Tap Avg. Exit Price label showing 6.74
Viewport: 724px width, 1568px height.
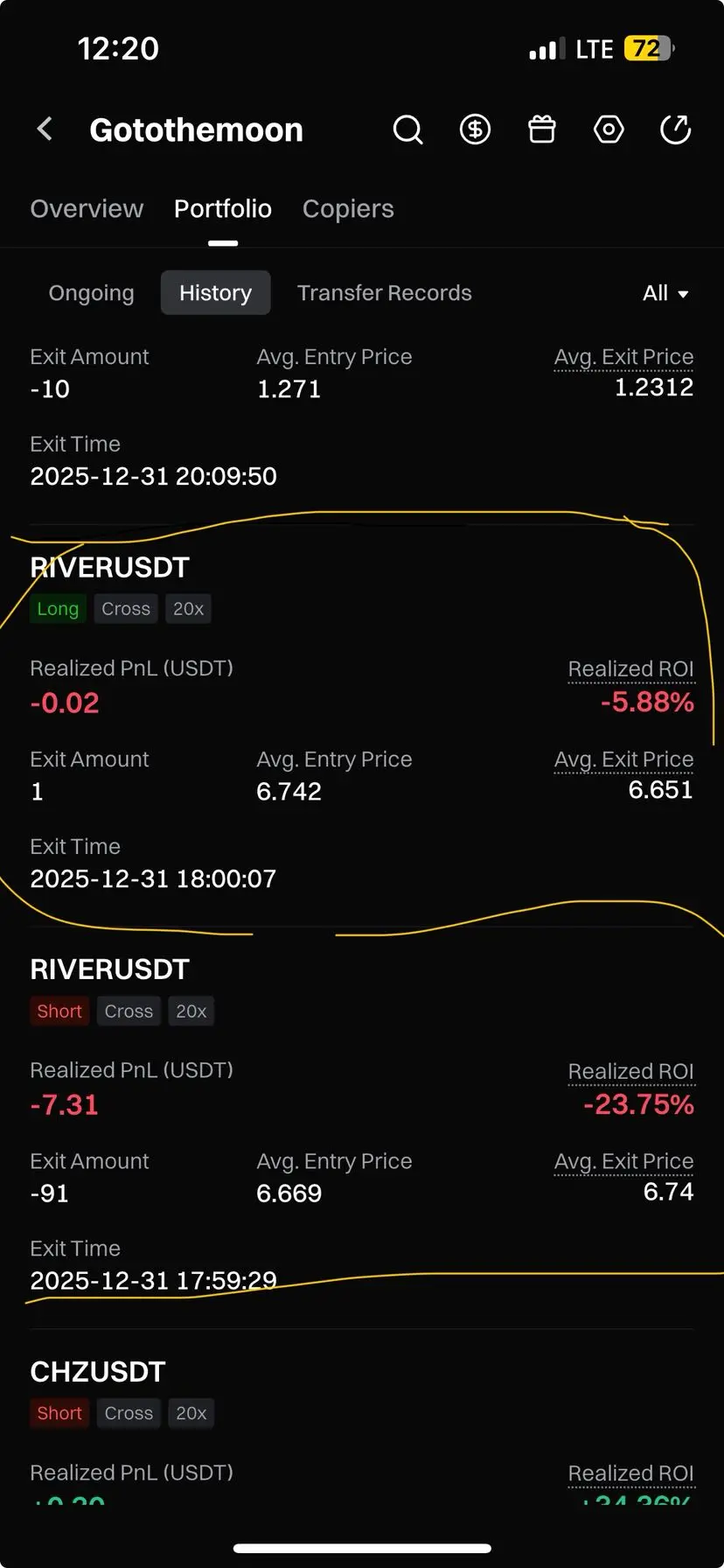click(x=623, y=1161)
